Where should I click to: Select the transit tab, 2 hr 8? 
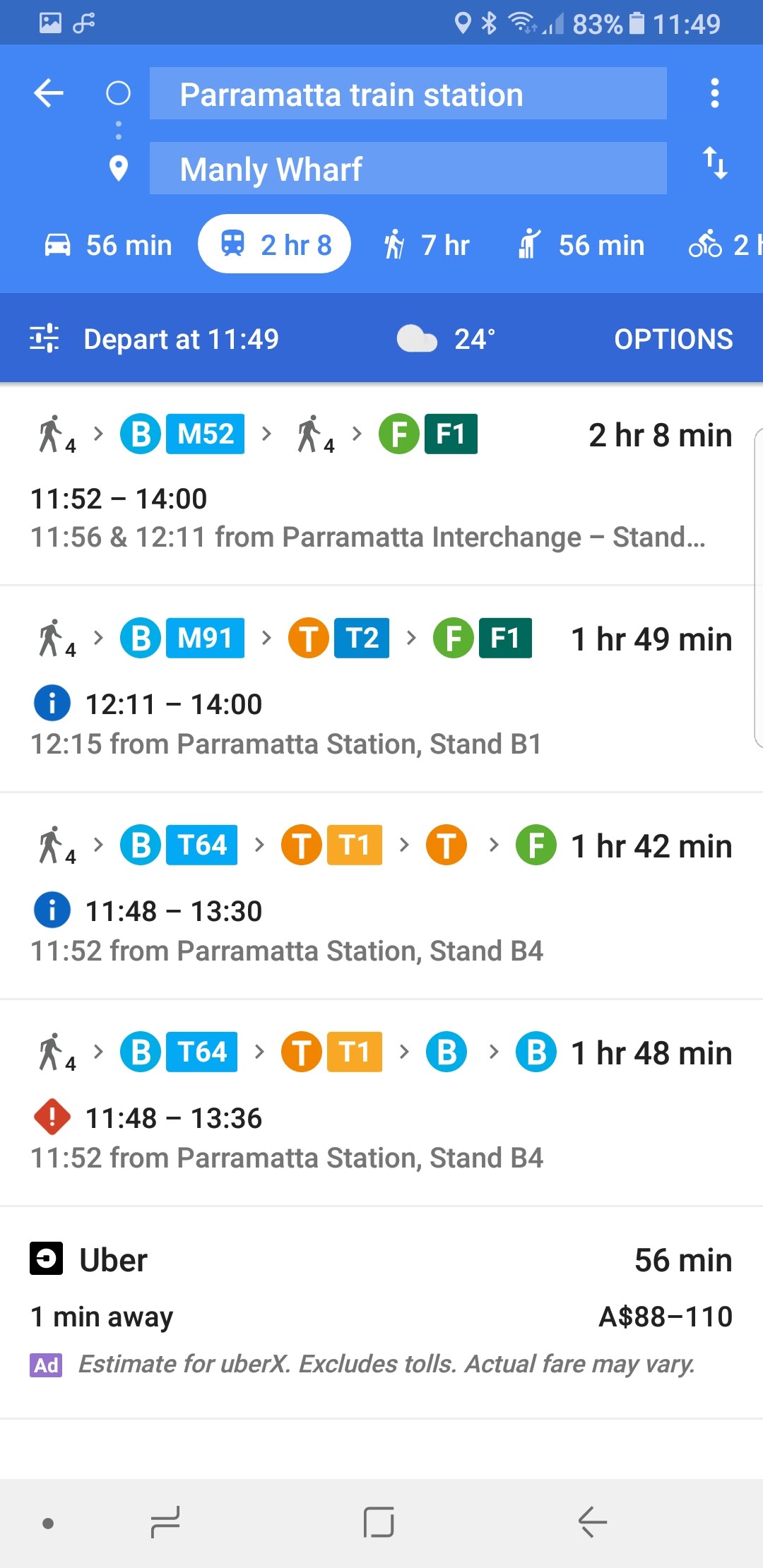(x=274, y=244)
